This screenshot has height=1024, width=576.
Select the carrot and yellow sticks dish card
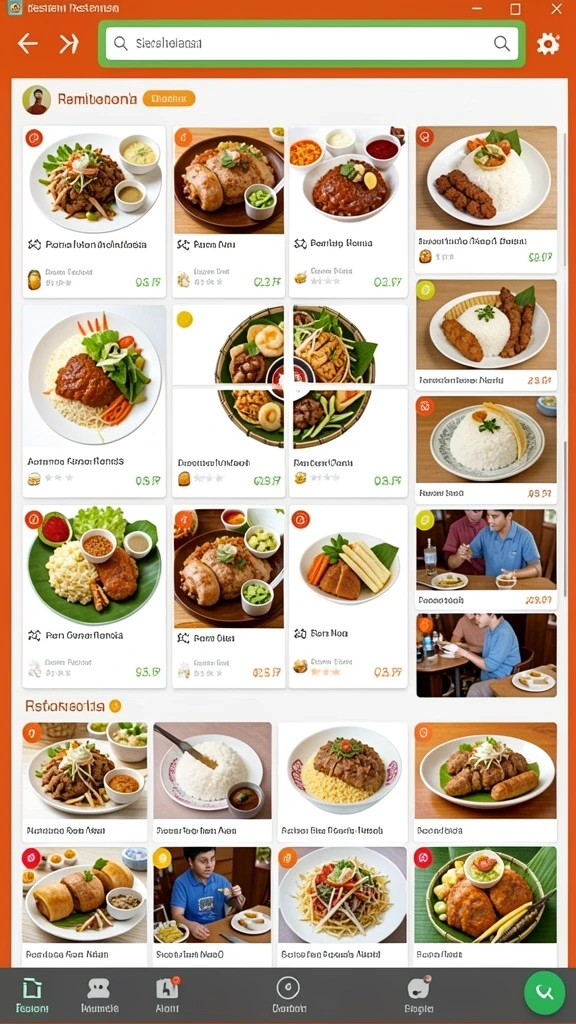point(348,596)
